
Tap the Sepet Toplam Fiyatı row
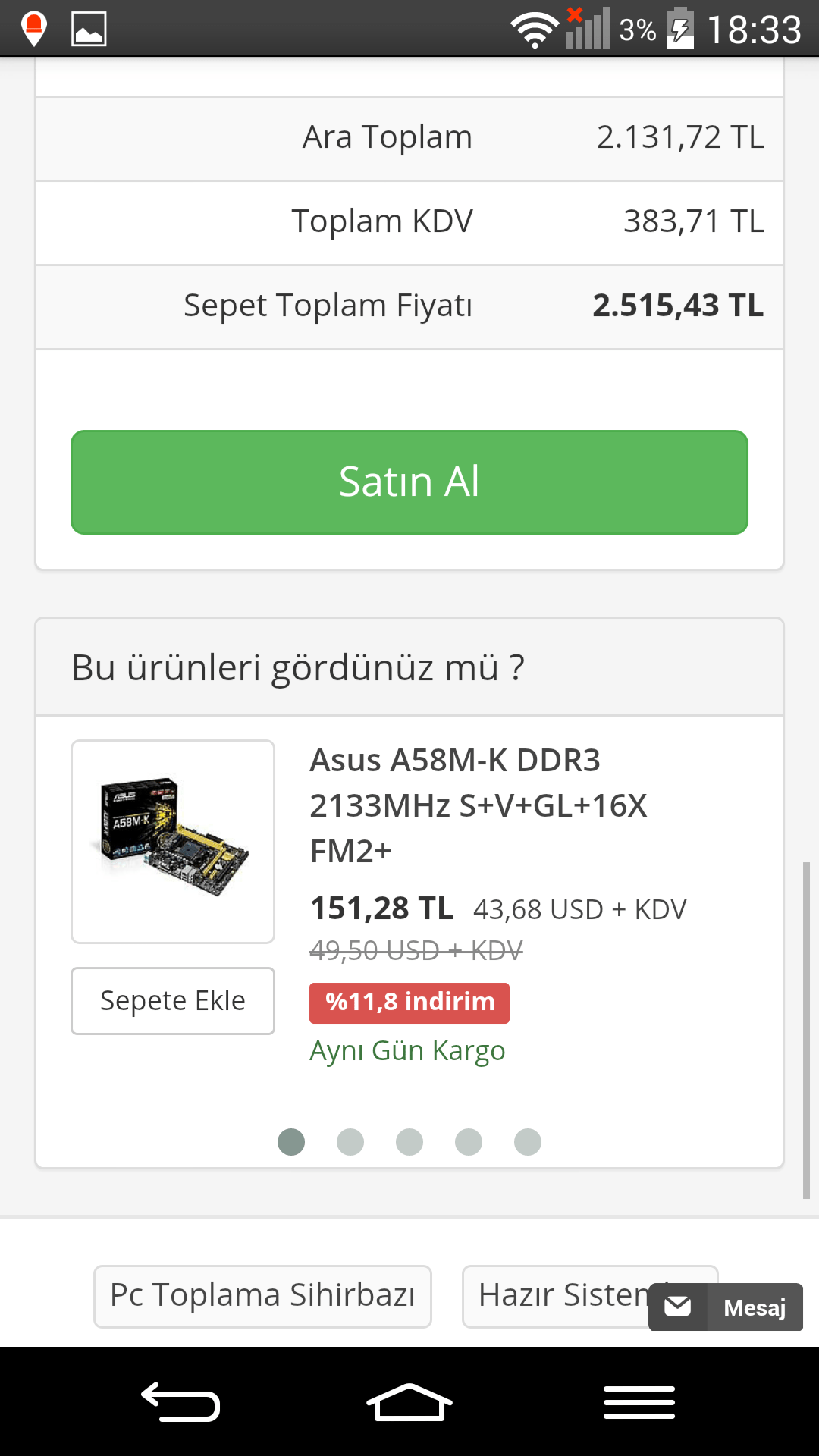click(409, 306)
